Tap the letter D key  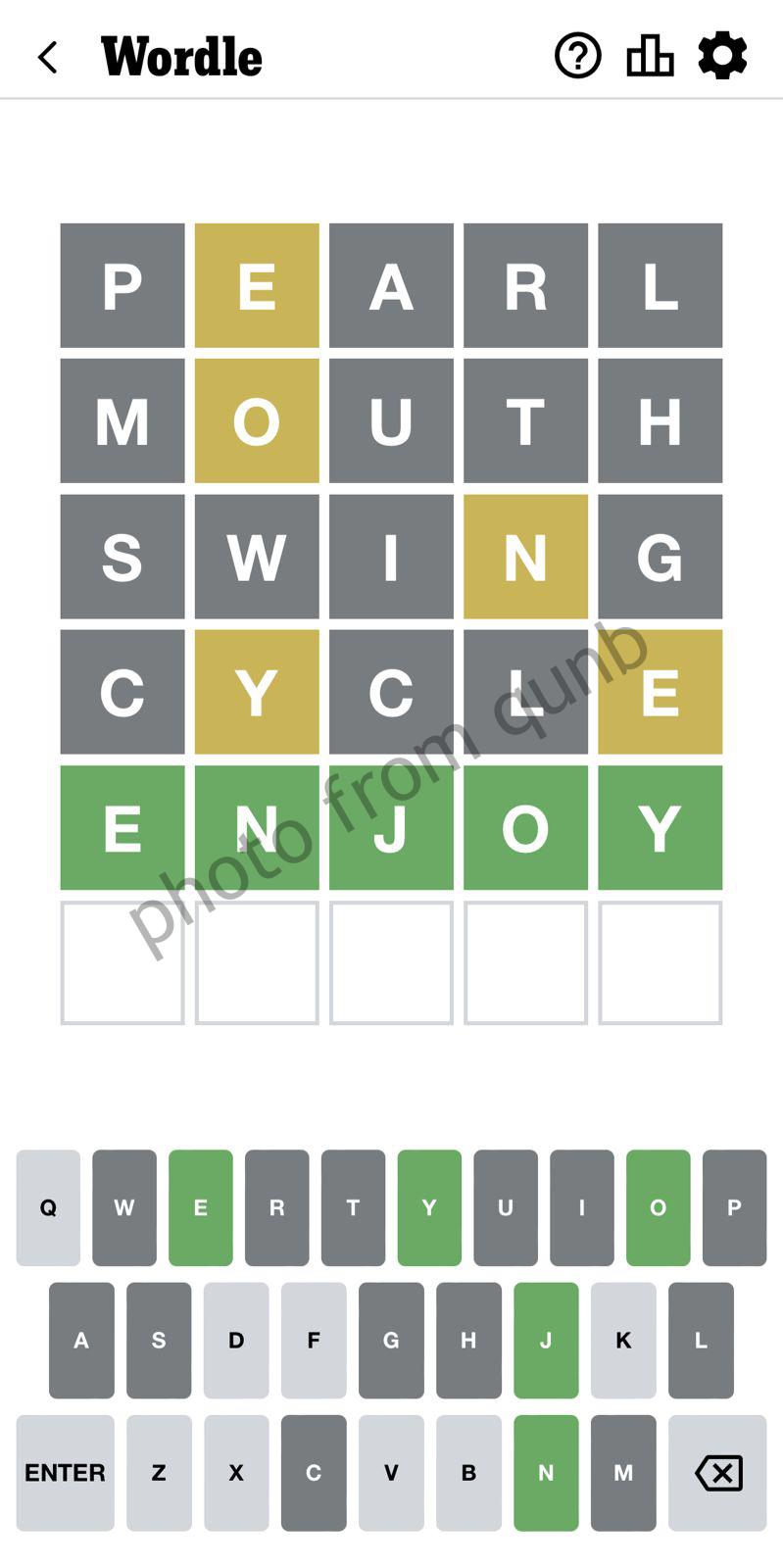point(235,1340)
